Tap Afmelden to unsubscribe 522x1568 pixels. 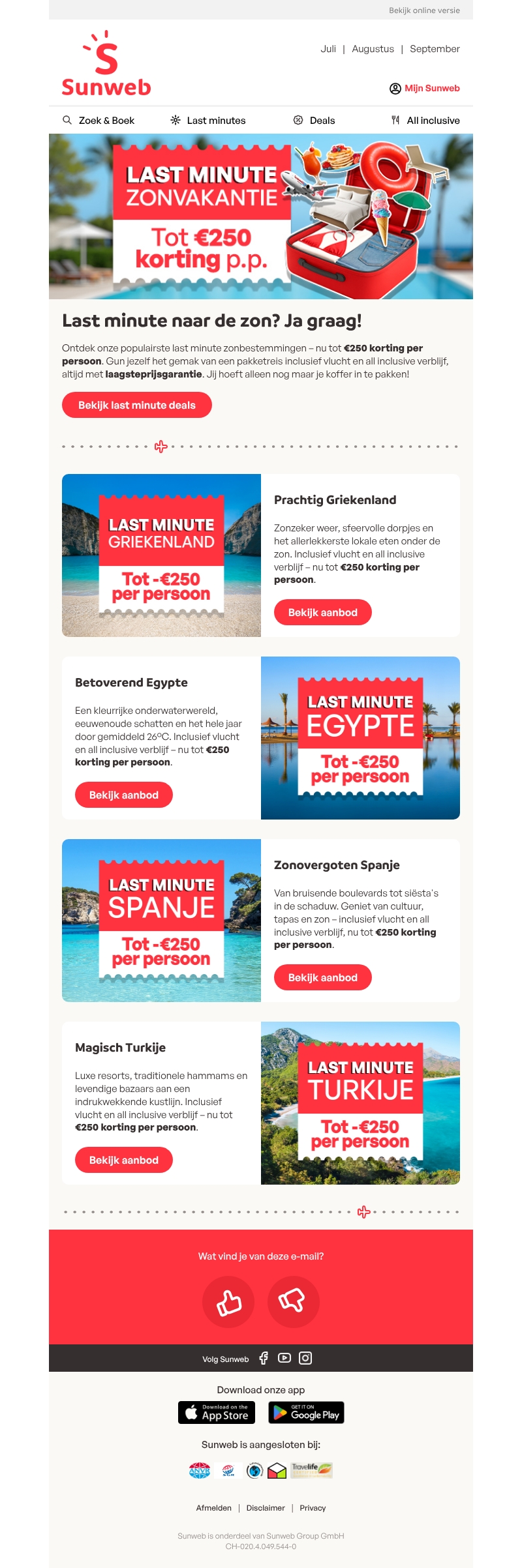tap(213, 1508)
